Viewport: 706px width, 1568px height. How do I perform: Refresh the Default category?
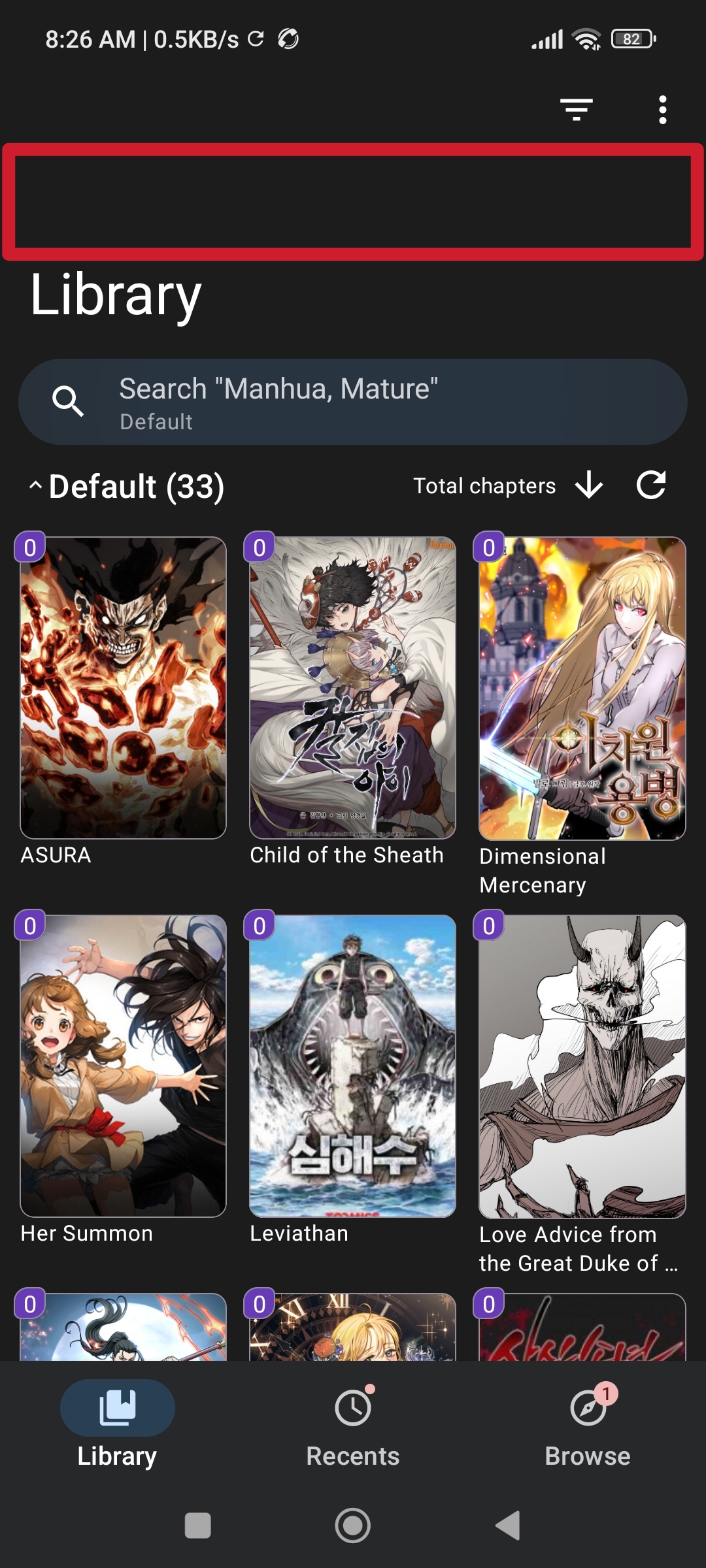click(x=651, y=485)
